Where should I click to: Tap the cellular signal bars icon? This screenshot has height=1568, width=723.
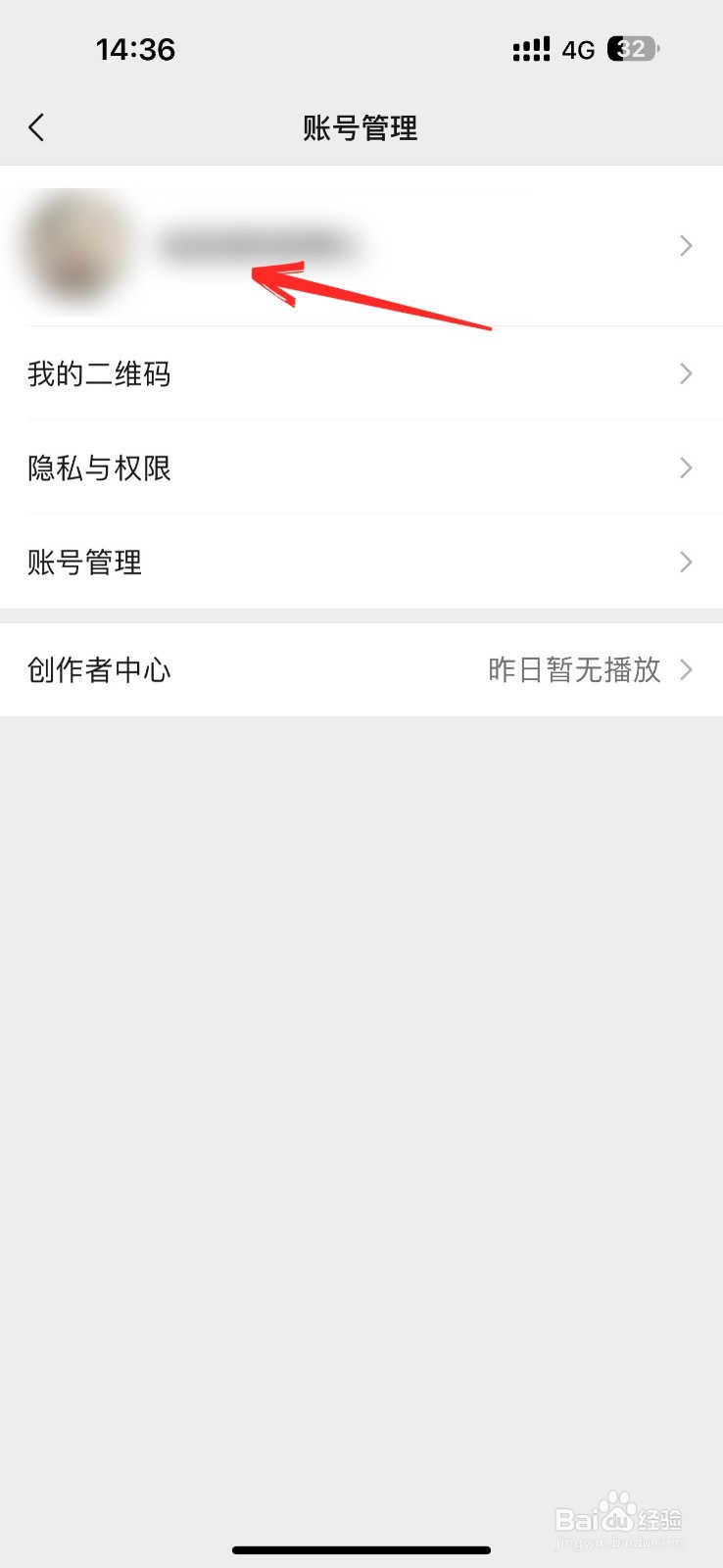[530, 49]
